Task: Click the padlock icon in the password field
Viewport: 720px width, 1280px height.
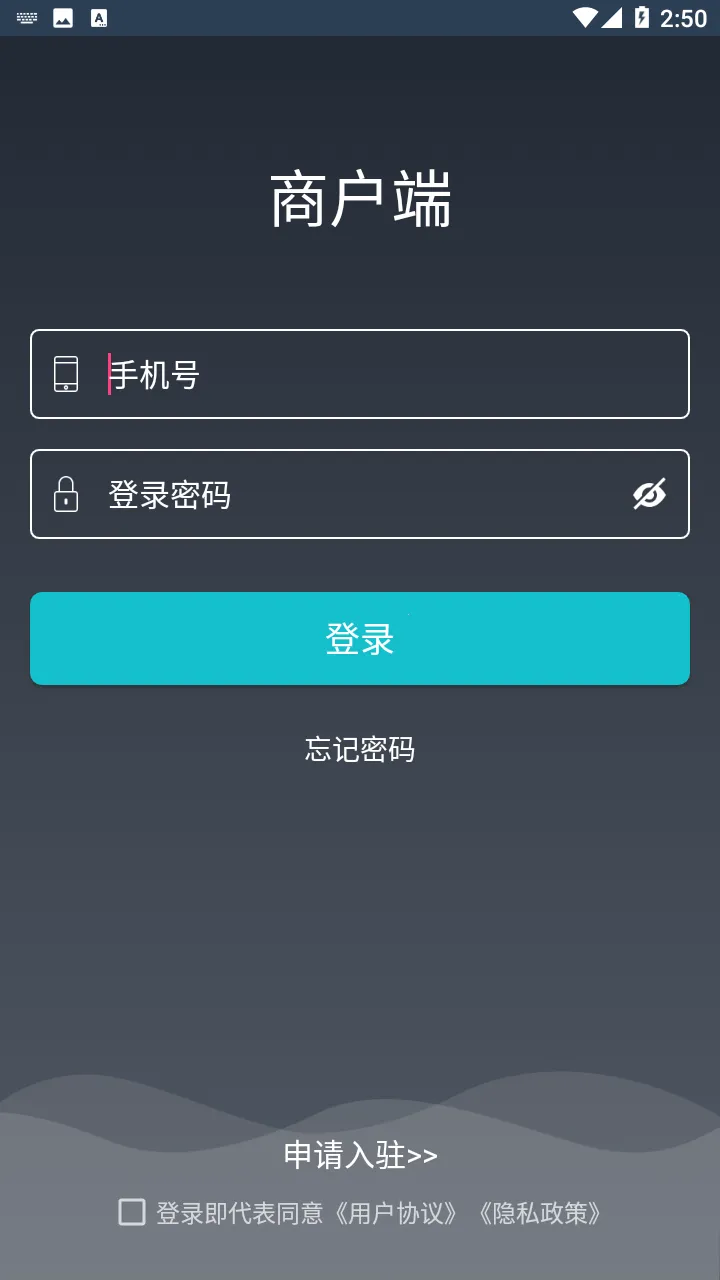Action: click(x=66, y=494)
